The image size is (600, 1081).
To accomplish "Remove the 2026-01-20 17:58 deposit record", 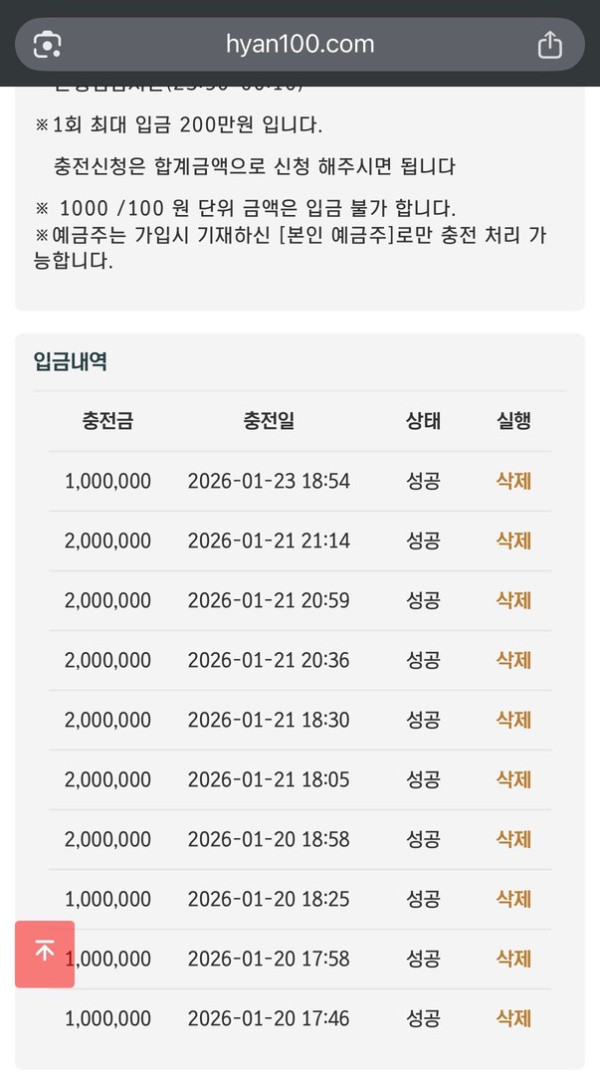I will pyautogui.click(x=513, y=959).
